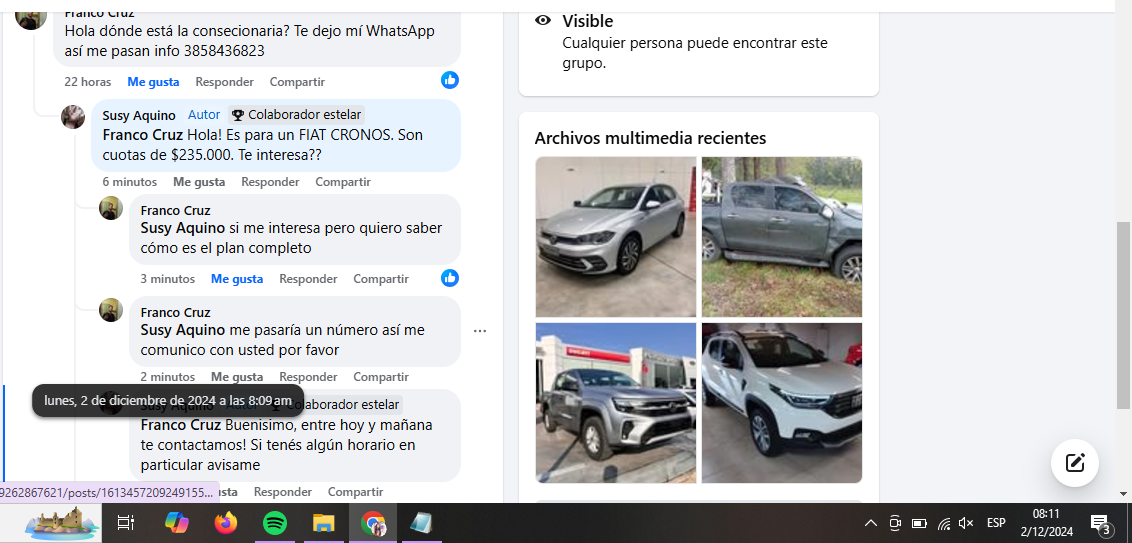
Task: Compose a new message with the pencil button
Action: (x=1074, y=462)
